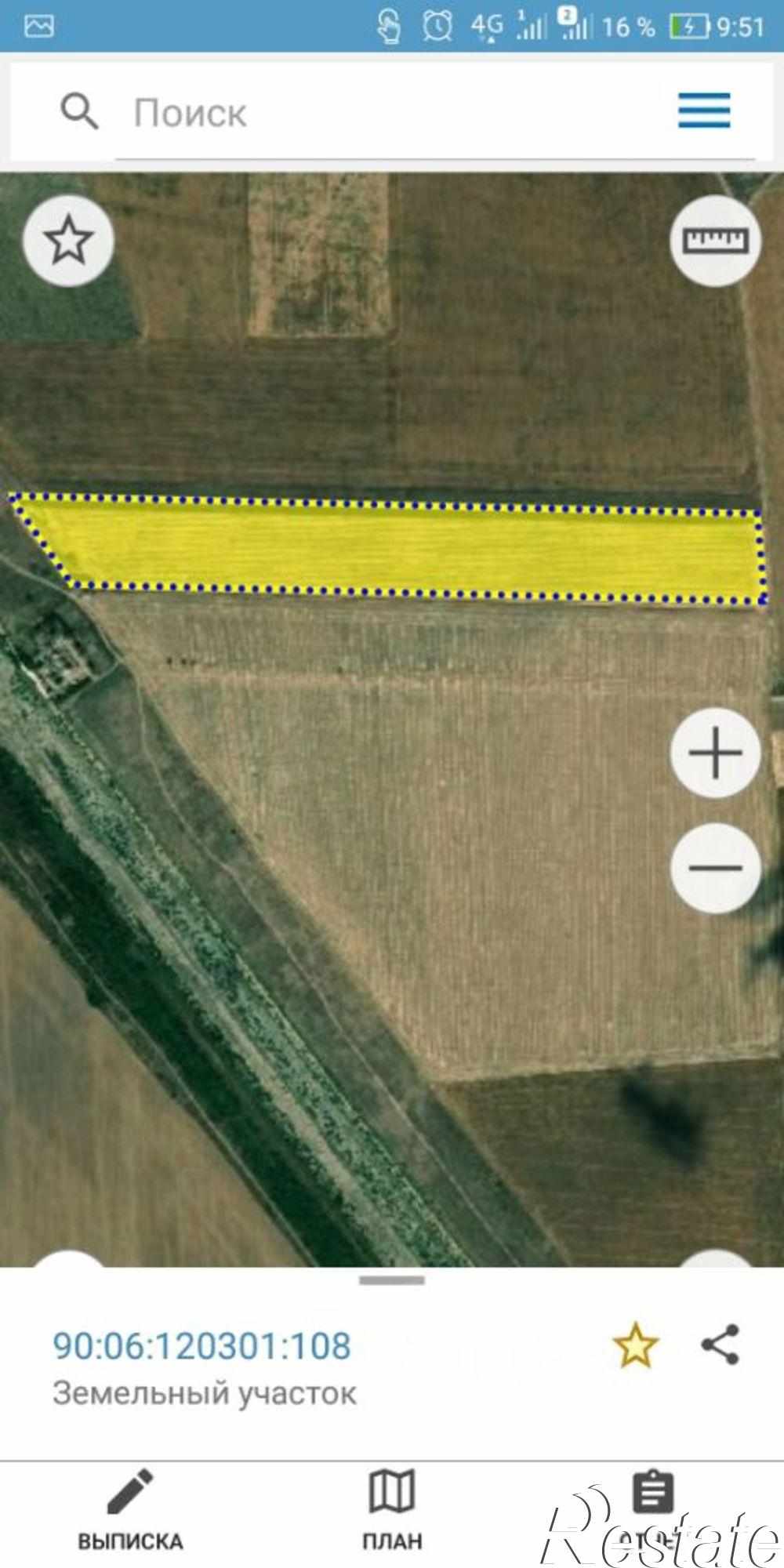The height and width of the screenshot is (1568, 784).
Task: Zoom in the map with plus
Action: [x=715, y=753]
